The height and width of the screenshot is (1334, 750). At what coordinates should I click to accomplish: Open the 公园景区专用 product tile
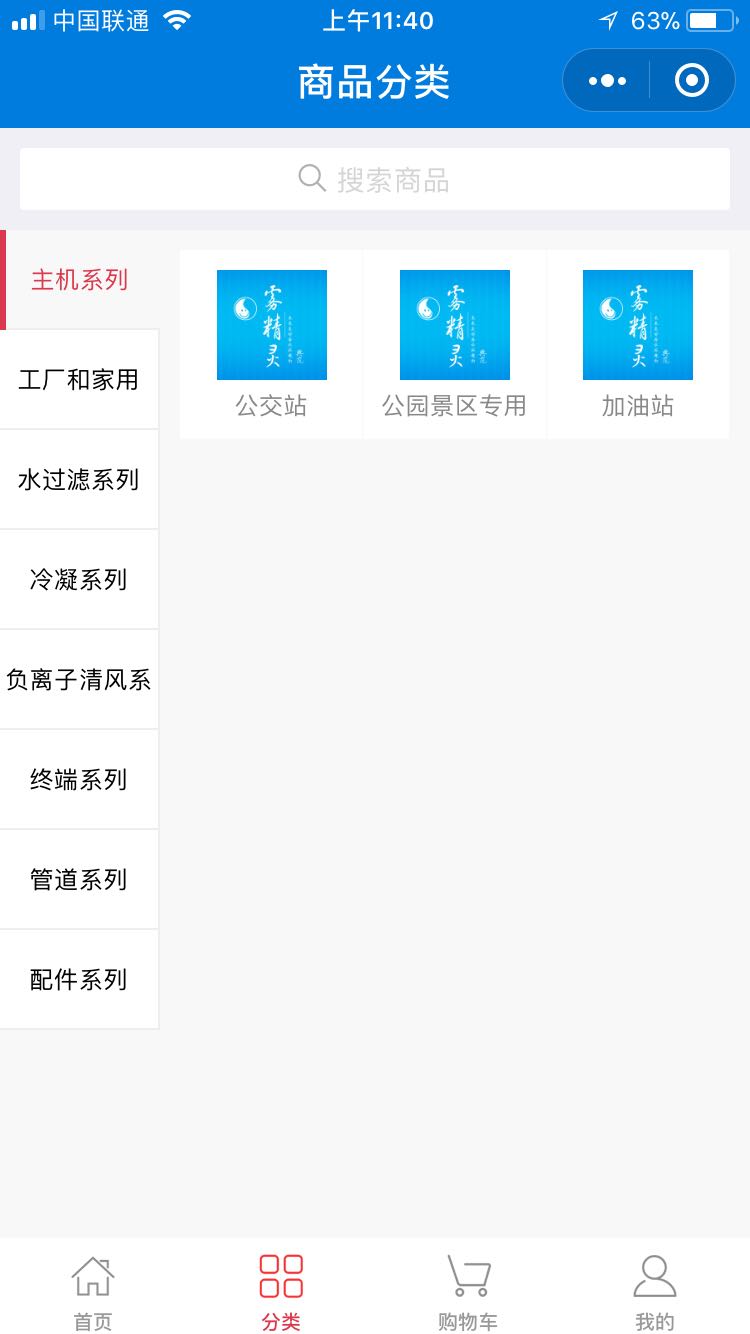point(454,344)
